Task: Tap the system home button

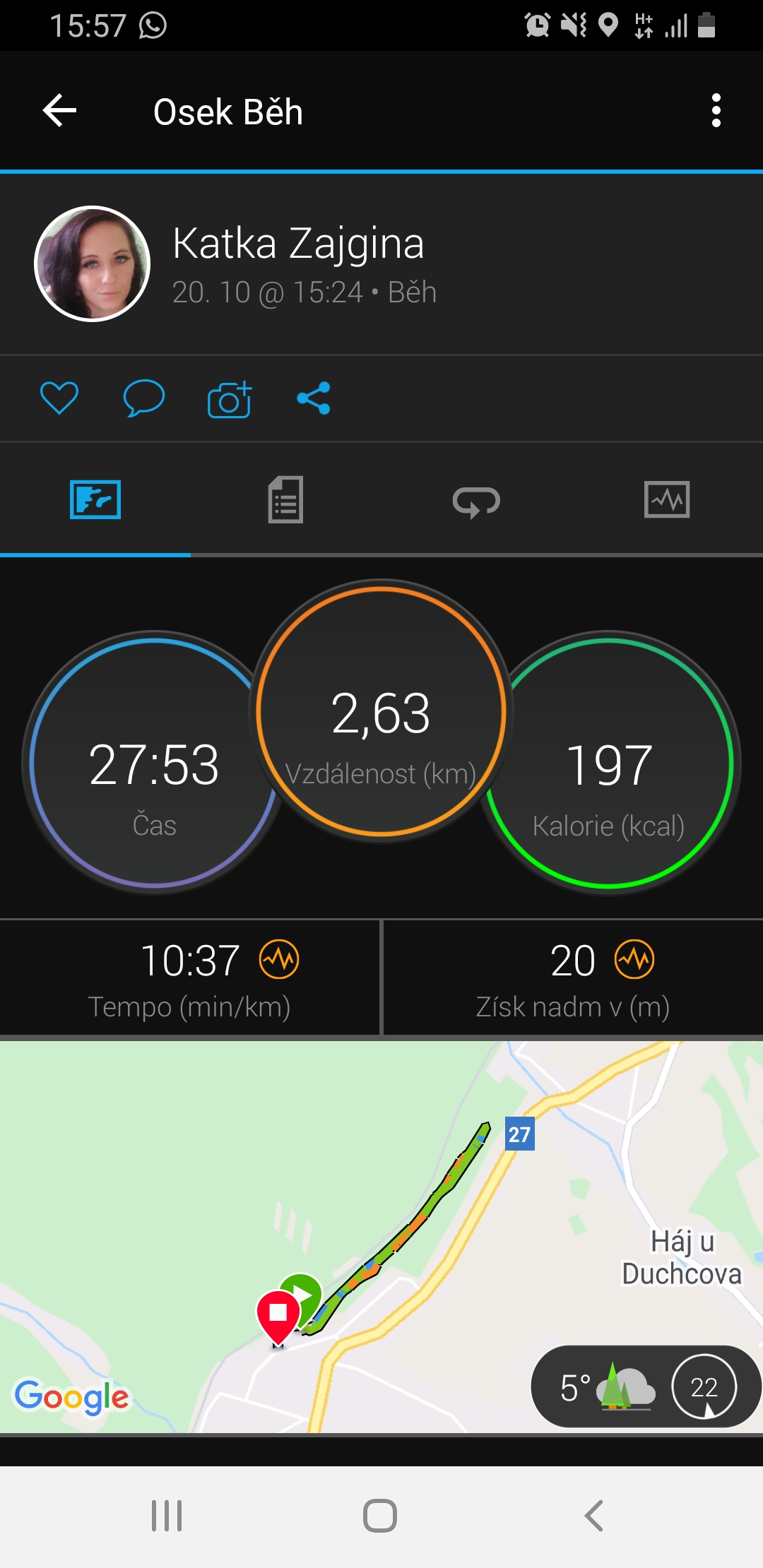Action: tap(380, 1516)
